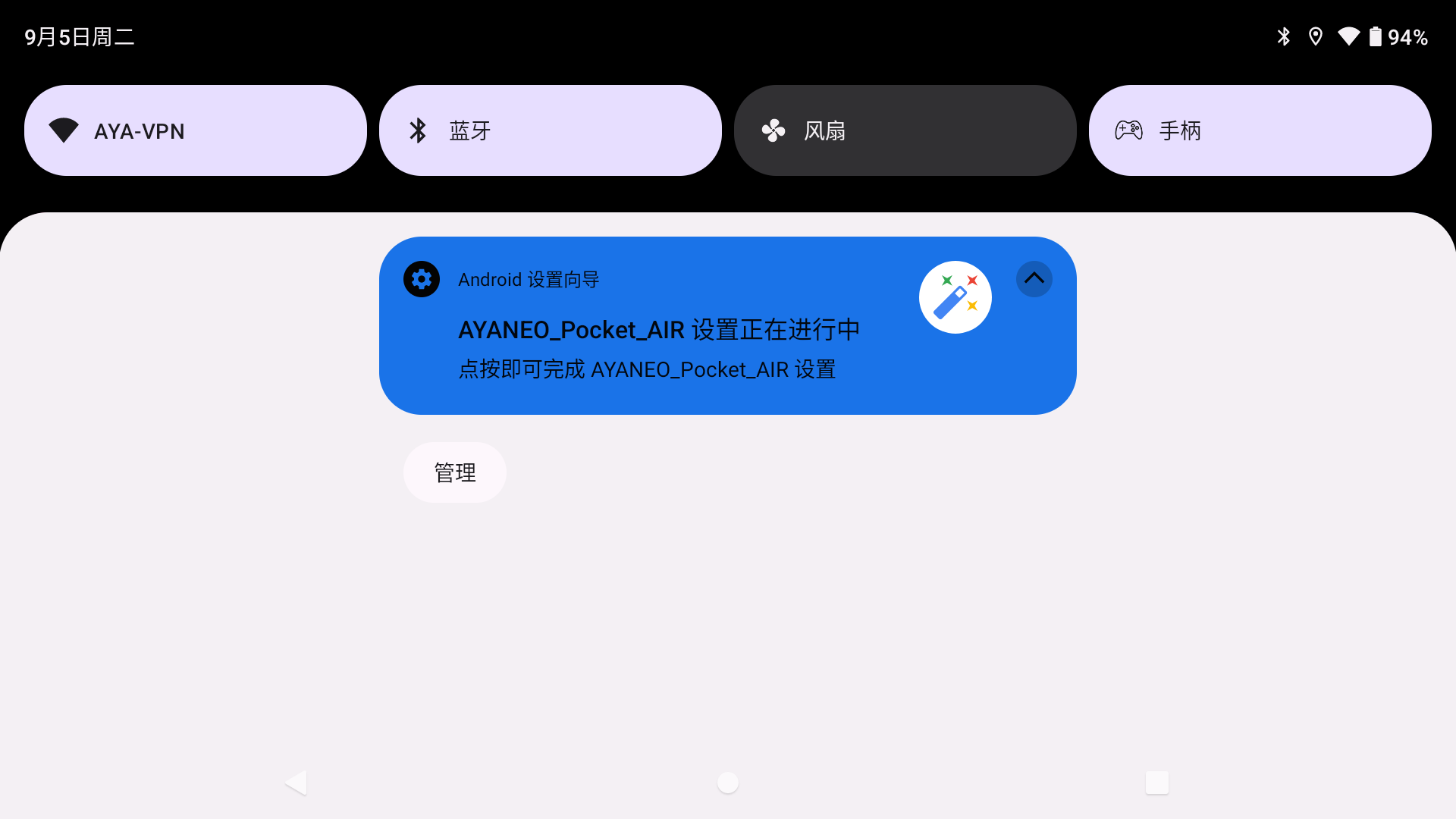Image resolution: width=1456 pixels, height=819 pixels.
Task: Open 管理 notification management
Action: pyautogui.click(x=454, y=472)
